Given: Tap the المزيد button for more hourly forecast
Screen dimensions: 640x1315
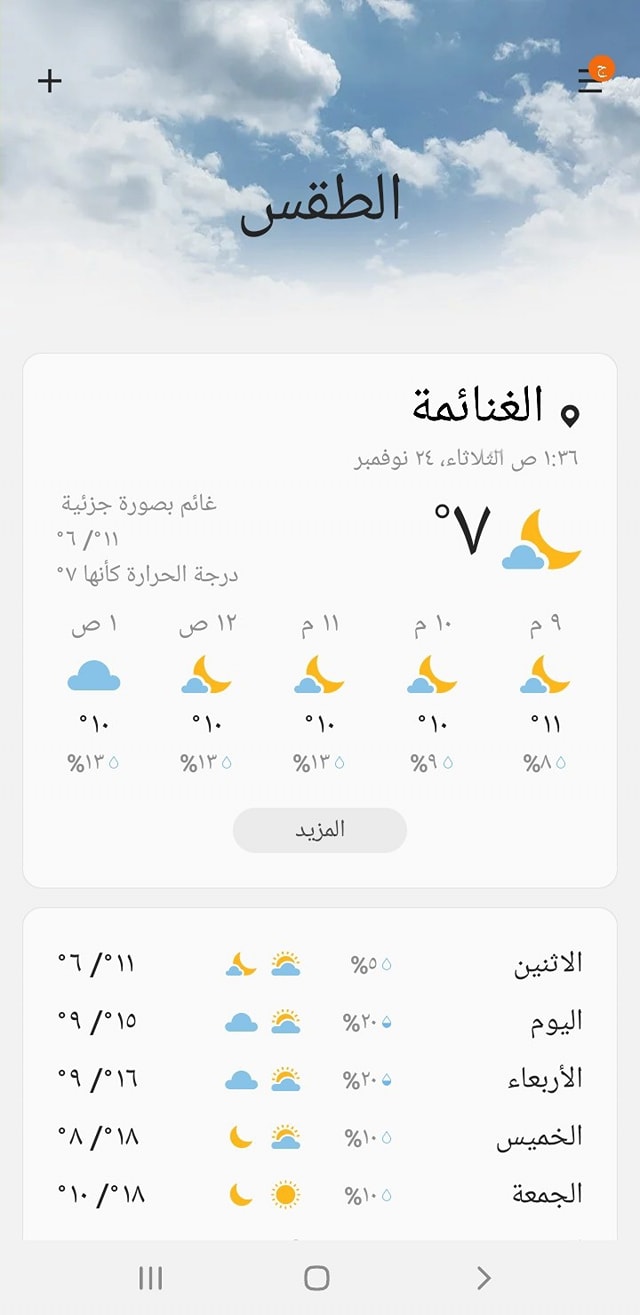Looking at the screenshot, I should click(x=320, y=830).
